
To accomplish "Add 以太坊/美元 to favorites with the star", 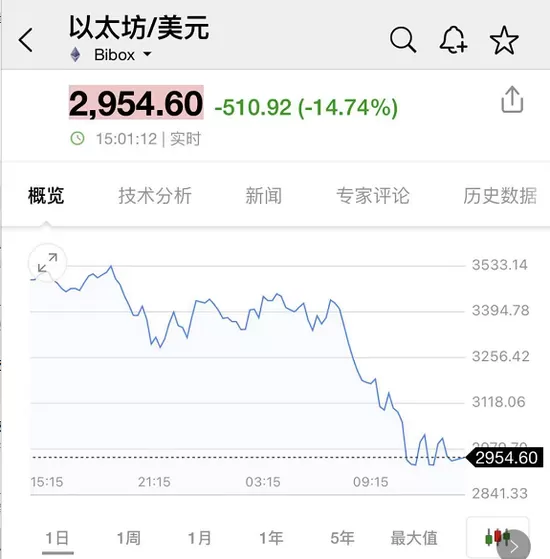I will tap(504, 40).
